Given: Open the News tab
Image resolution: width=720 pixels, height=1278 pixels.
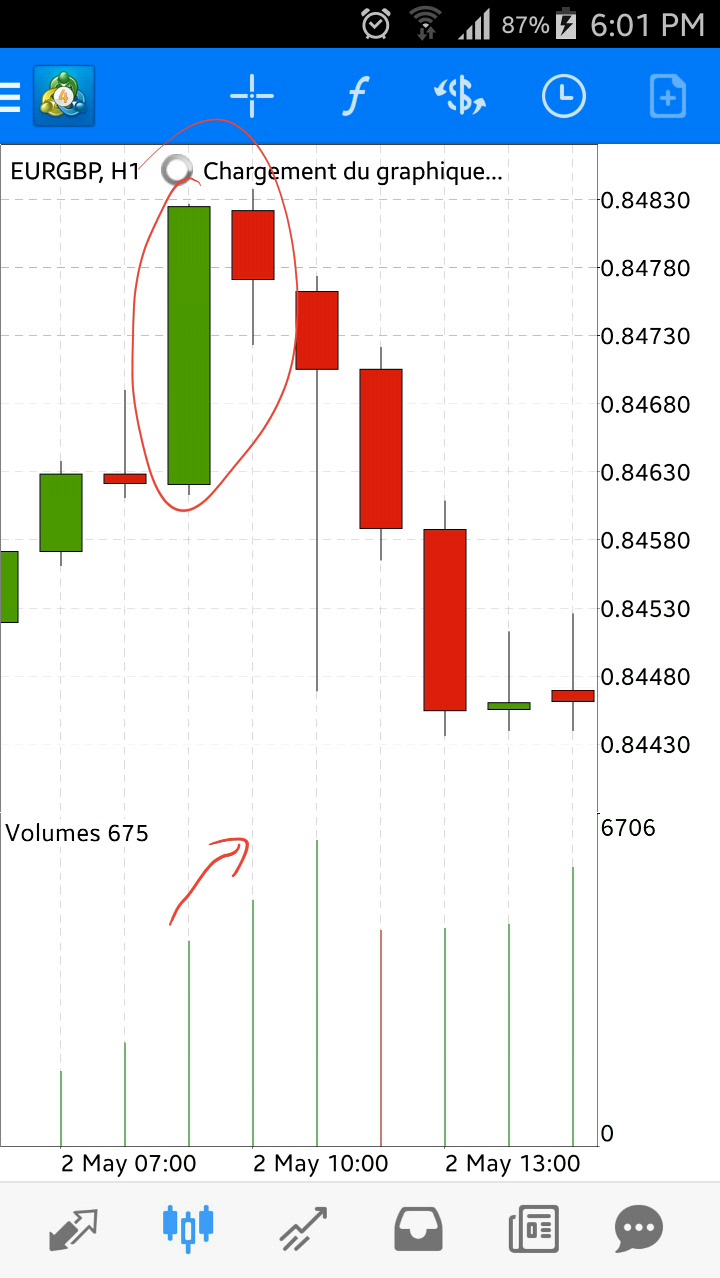Looking at the screenshot, I should click(x=533, y=1229).
